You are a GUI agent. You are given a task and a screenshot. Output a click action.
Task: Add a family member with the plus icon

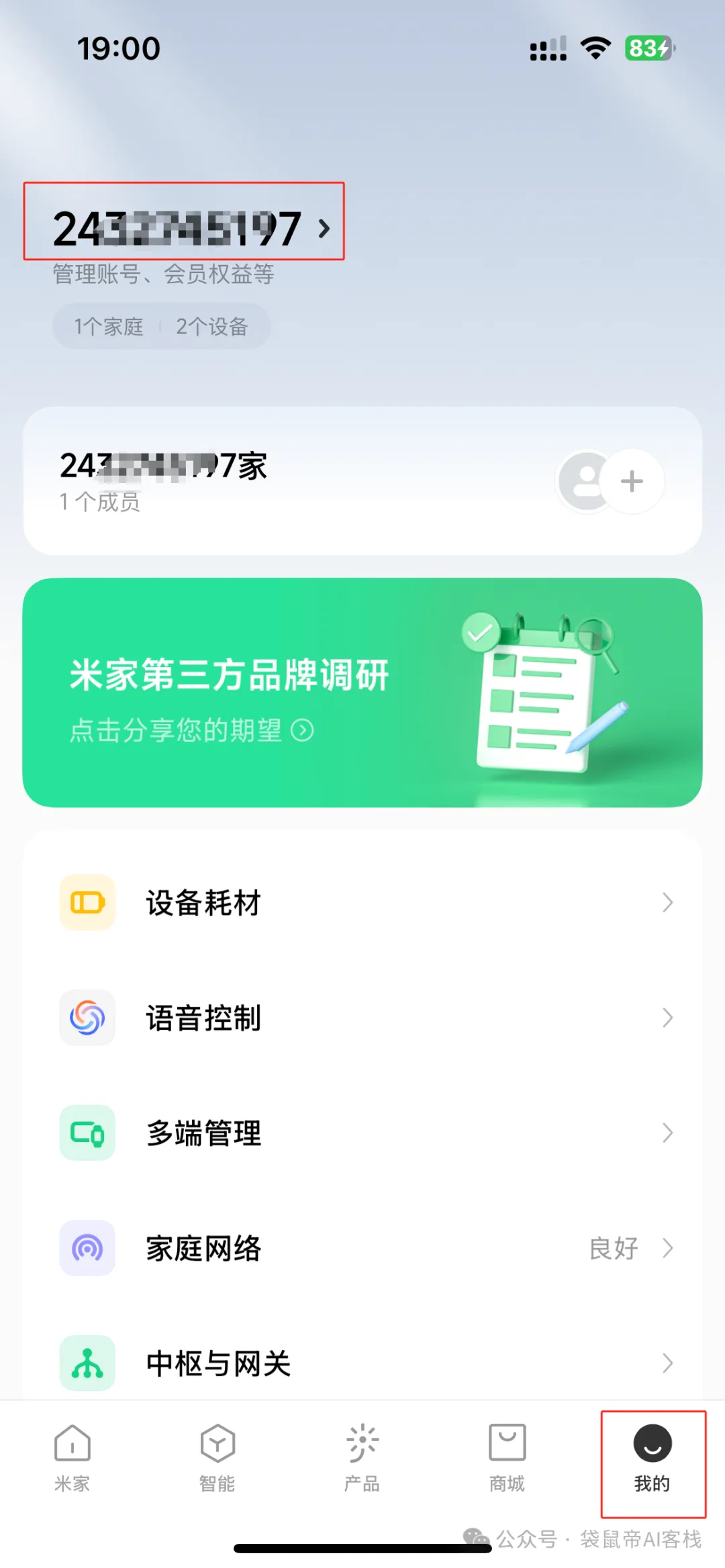coord(631,481)
